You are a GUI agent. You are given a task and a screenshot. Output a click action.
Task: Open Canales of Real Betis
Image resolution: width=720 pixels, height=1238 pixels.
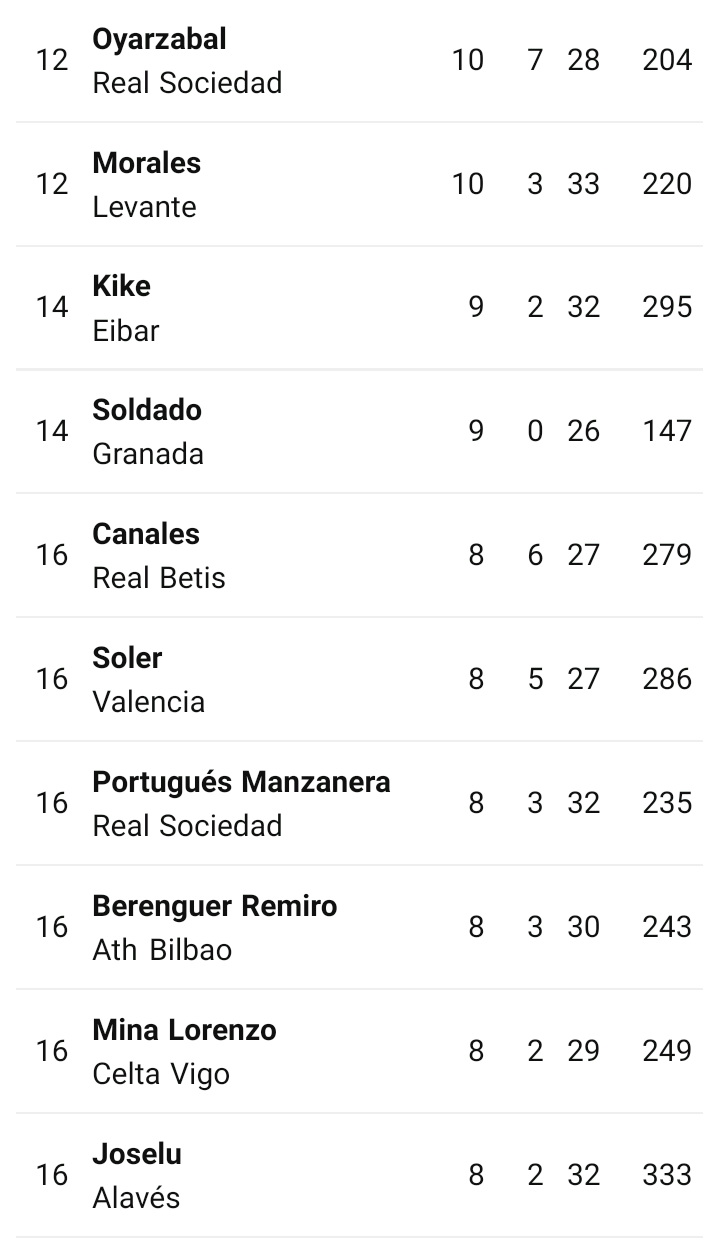[360, 556]
